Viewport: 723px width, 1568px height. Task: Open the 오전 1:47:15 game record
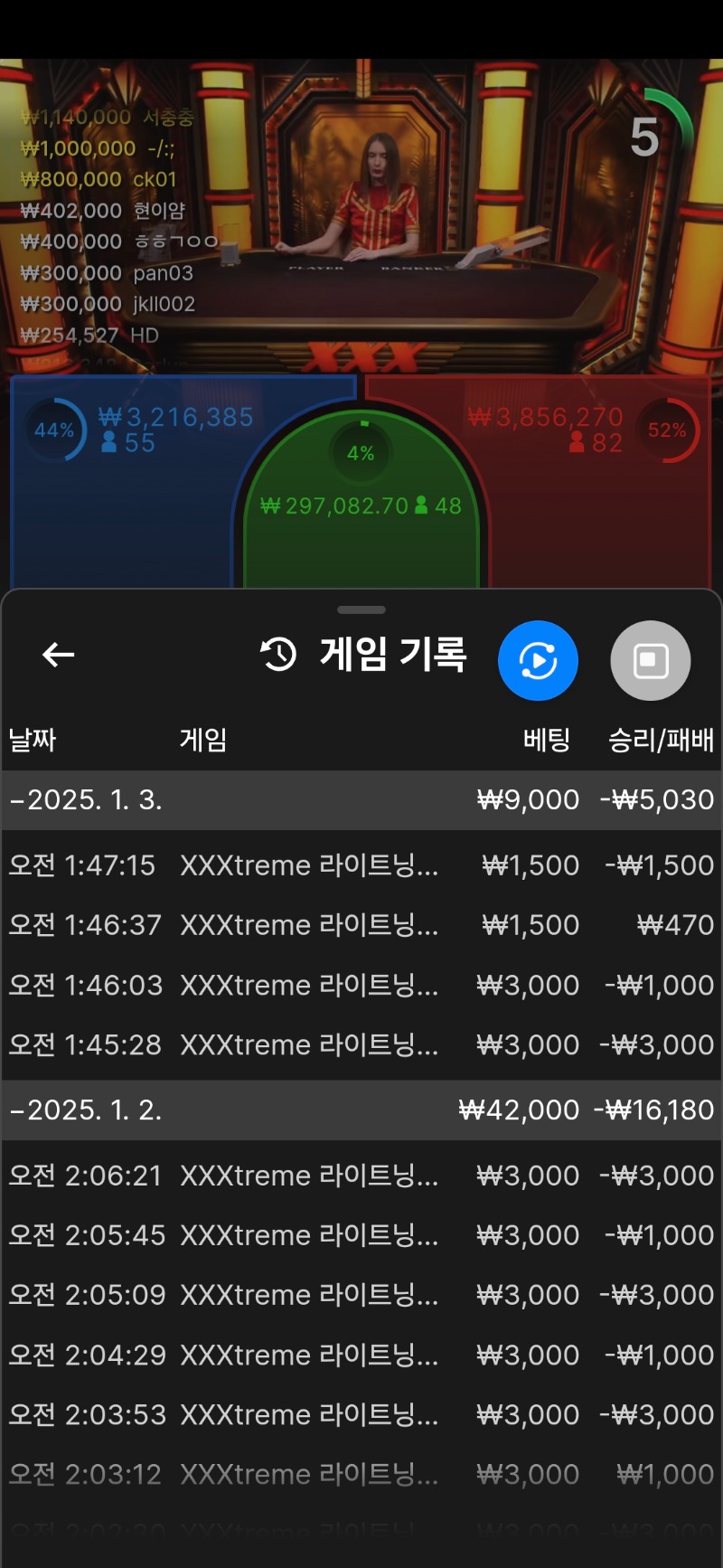pos(361,865)
